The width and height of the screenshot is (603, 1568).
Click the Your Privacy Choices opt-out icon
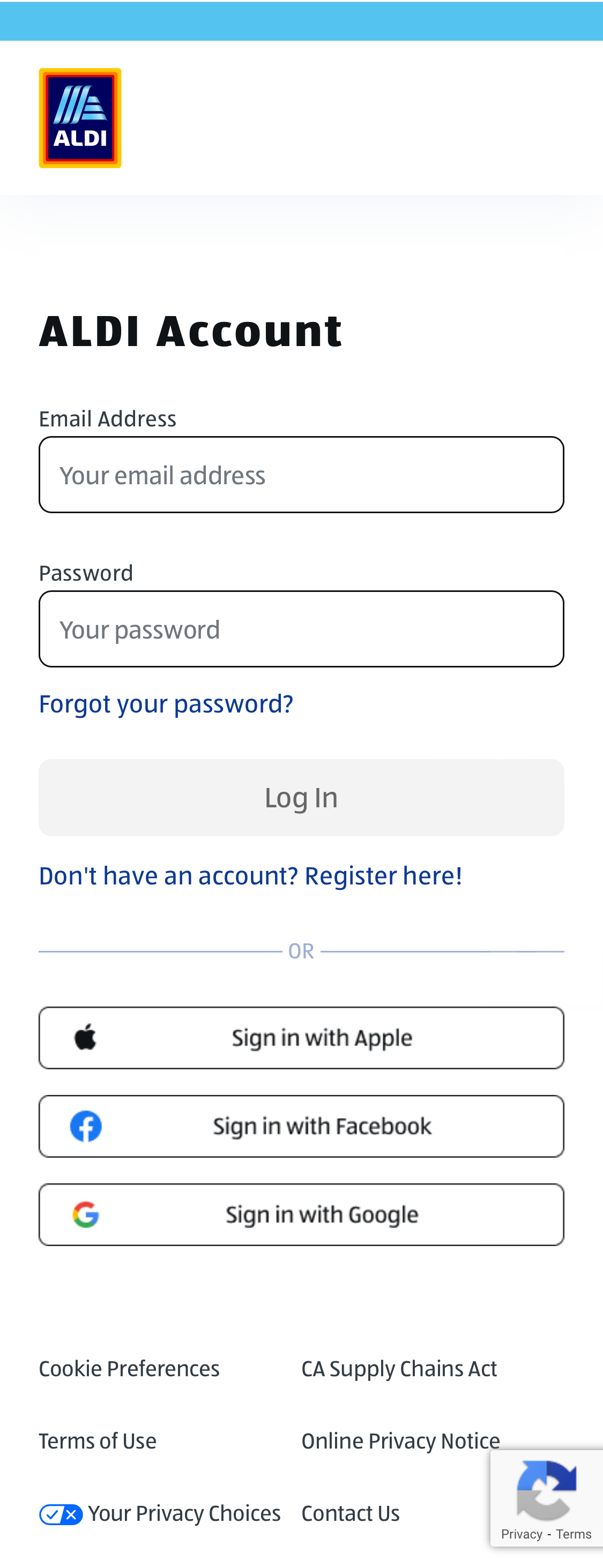(61, 1513)
